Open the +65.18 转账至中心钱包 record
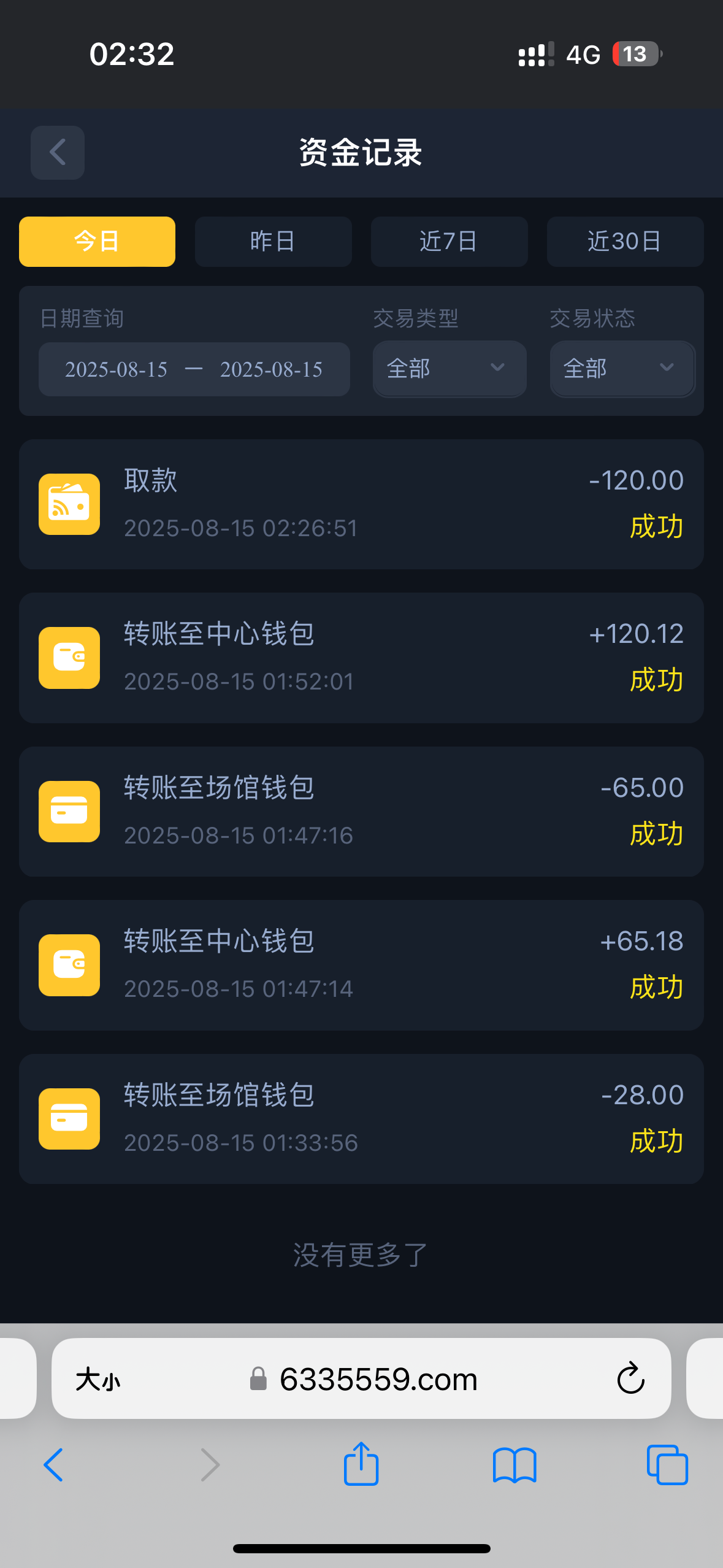Viewport: 723px width, 1568px height. point(361,965)
